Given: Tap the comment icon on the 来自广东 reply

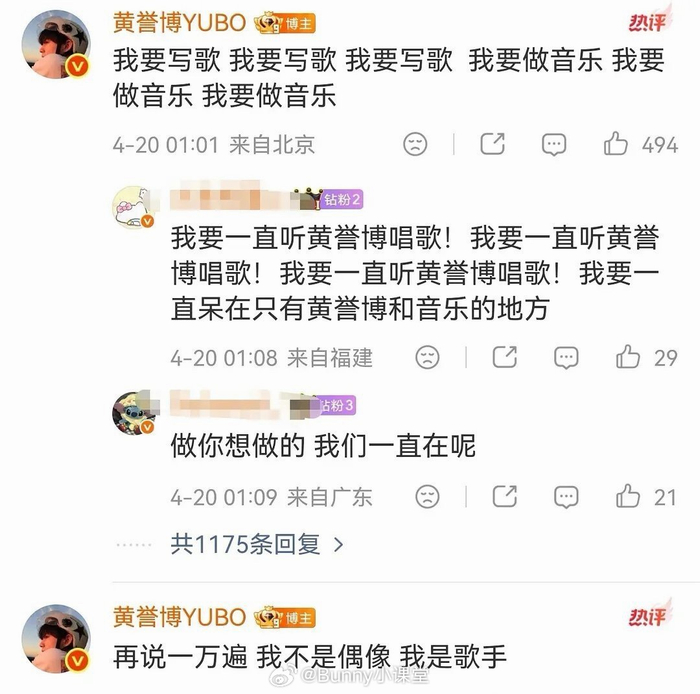Looking at the screenshot, I should point(566,496).
